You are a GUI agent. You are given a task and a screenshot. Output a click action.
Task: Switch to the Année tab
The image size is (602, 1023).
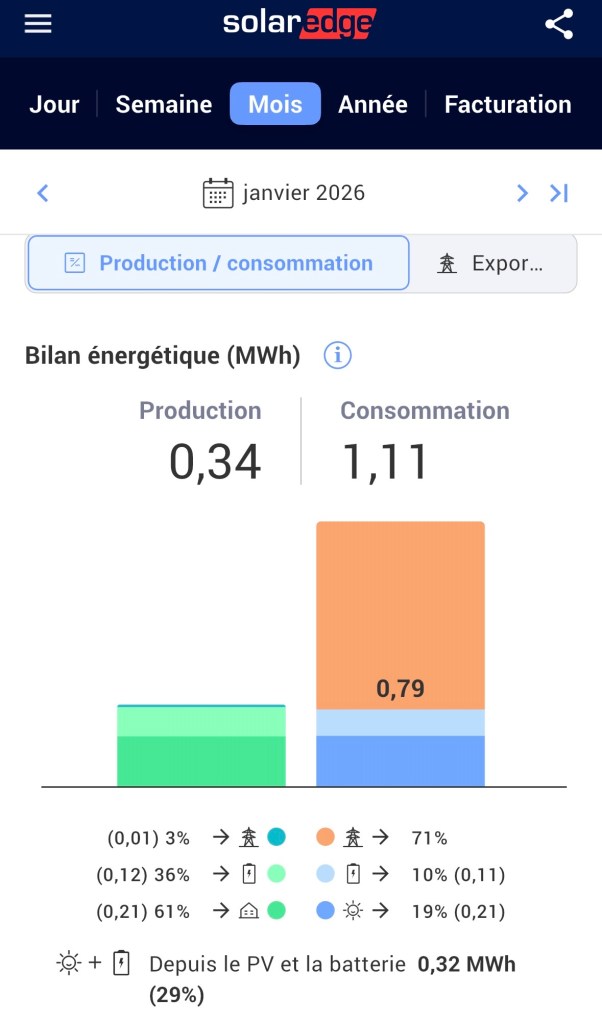pyautogui.click(x=373, y=104)
